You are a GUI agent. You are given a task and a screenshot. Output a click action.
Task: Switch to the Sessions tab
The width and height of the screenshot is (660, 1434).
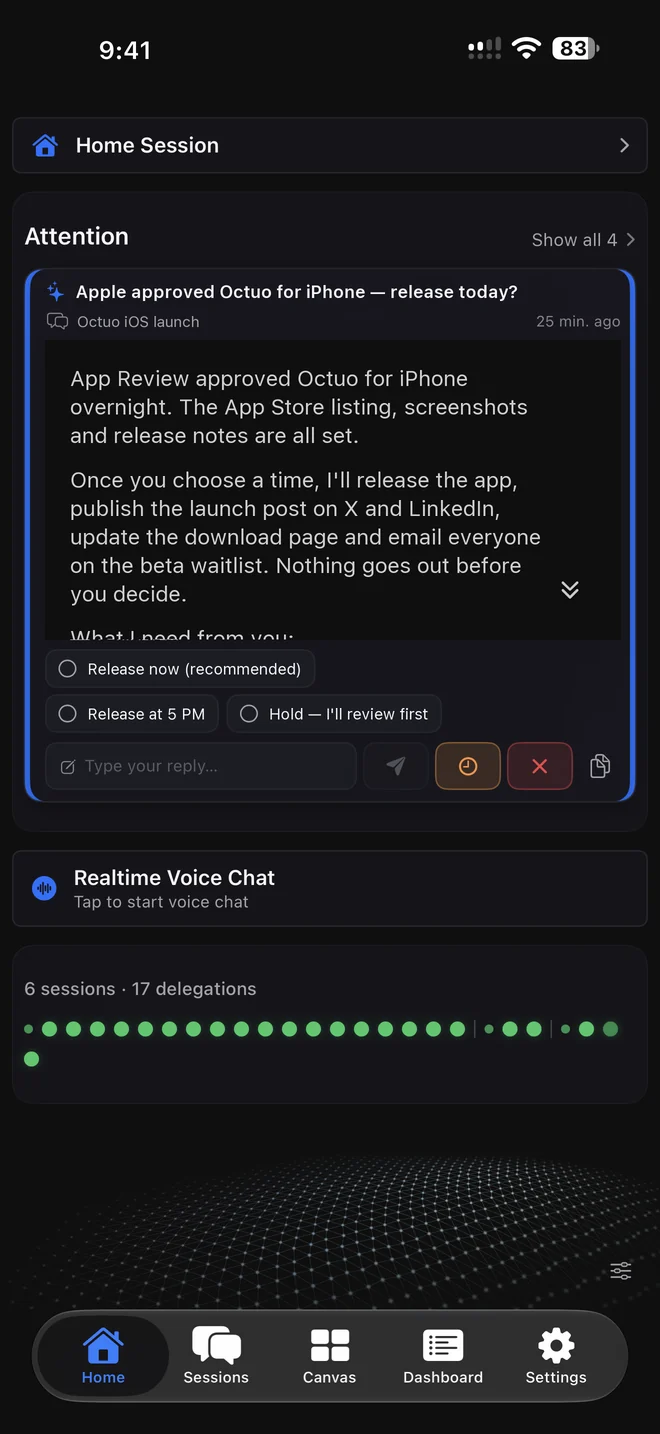216,1356
